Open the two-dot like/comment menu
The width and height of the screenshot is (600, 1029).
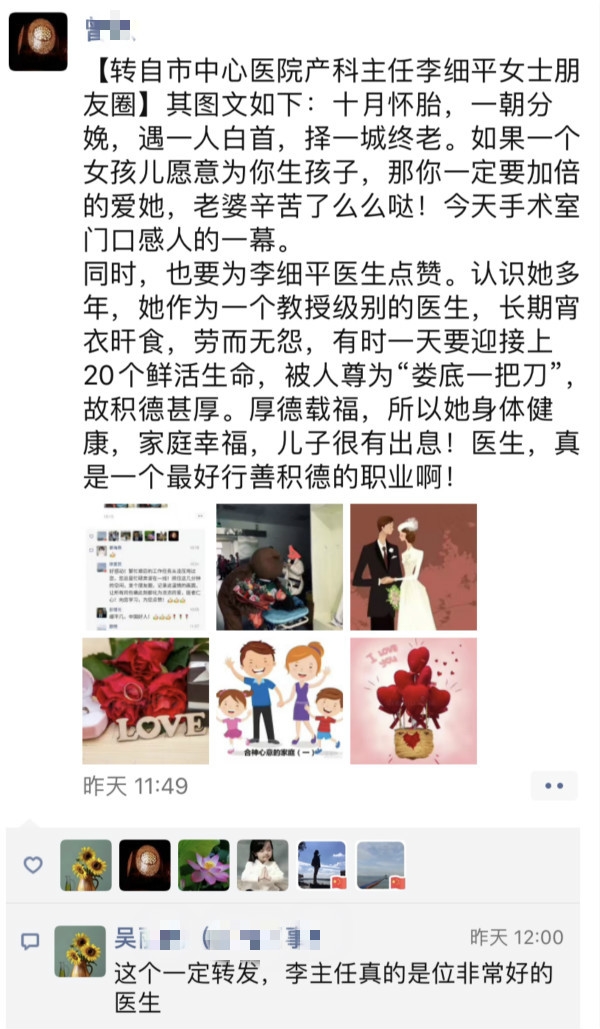click(553, 787)
